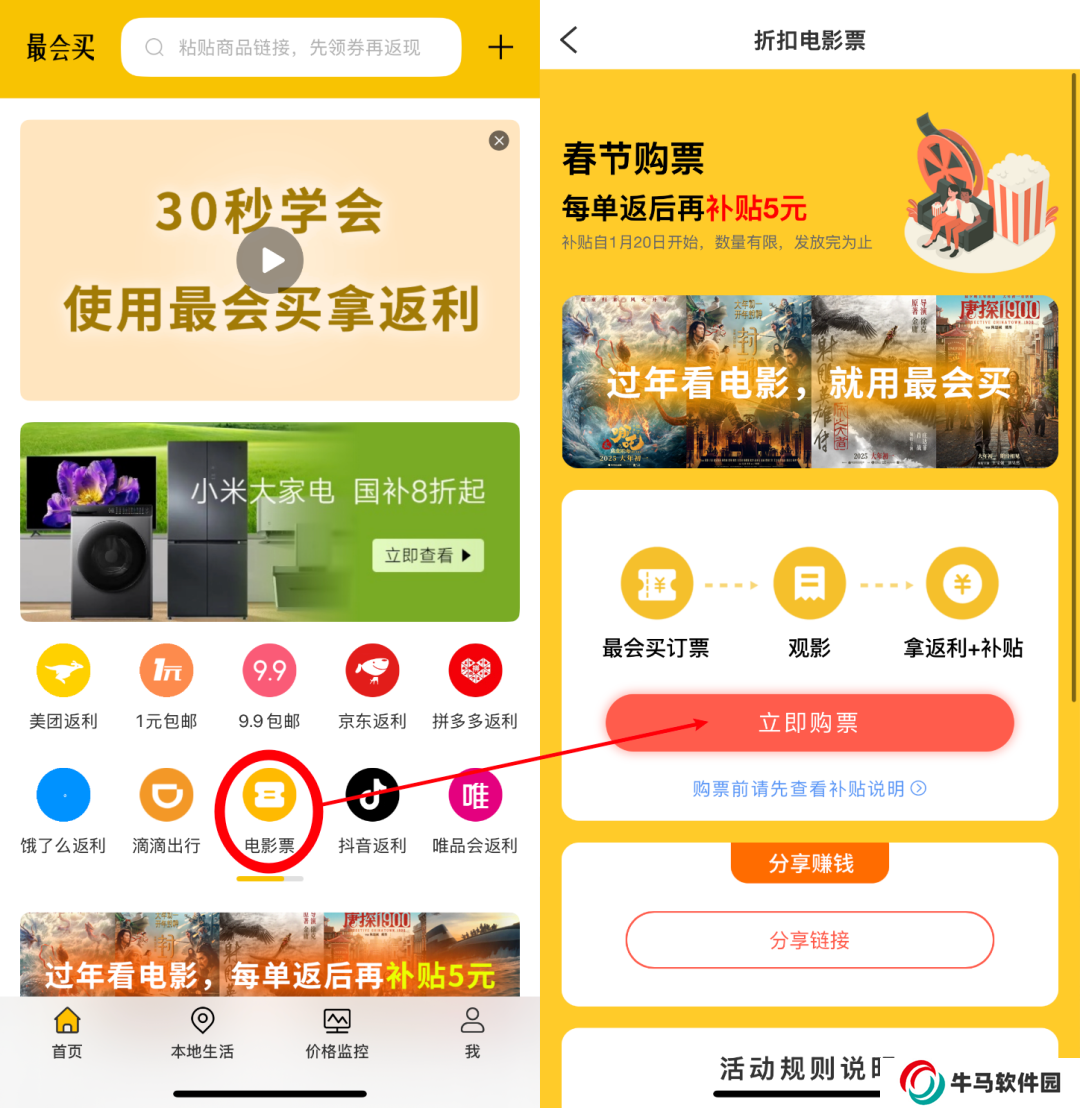Open the paste product link search box
The image size is (1080, 1108).
(290, 47)
